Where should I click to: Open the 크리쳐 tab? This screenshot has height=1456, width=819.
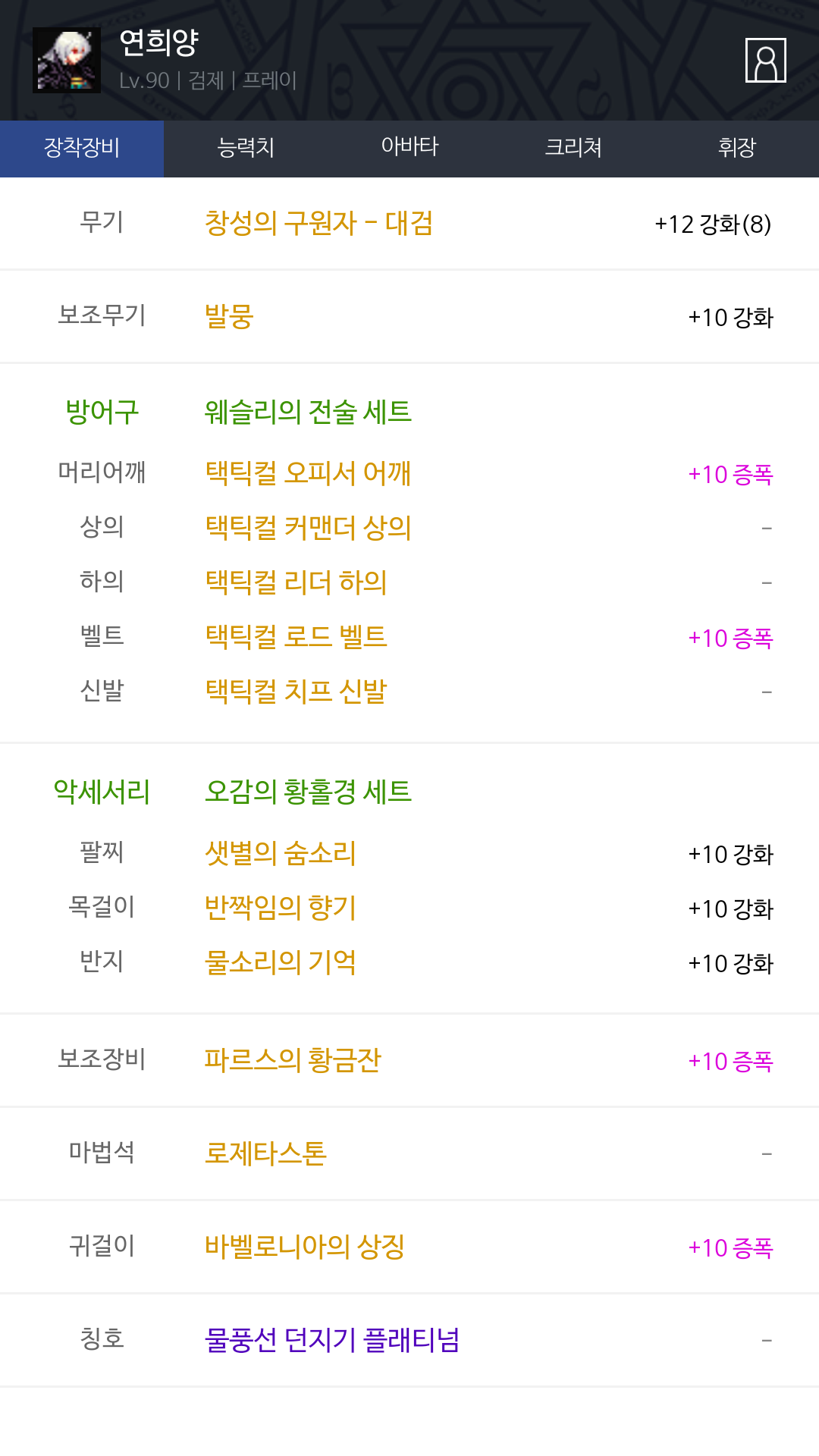point(573,149)
